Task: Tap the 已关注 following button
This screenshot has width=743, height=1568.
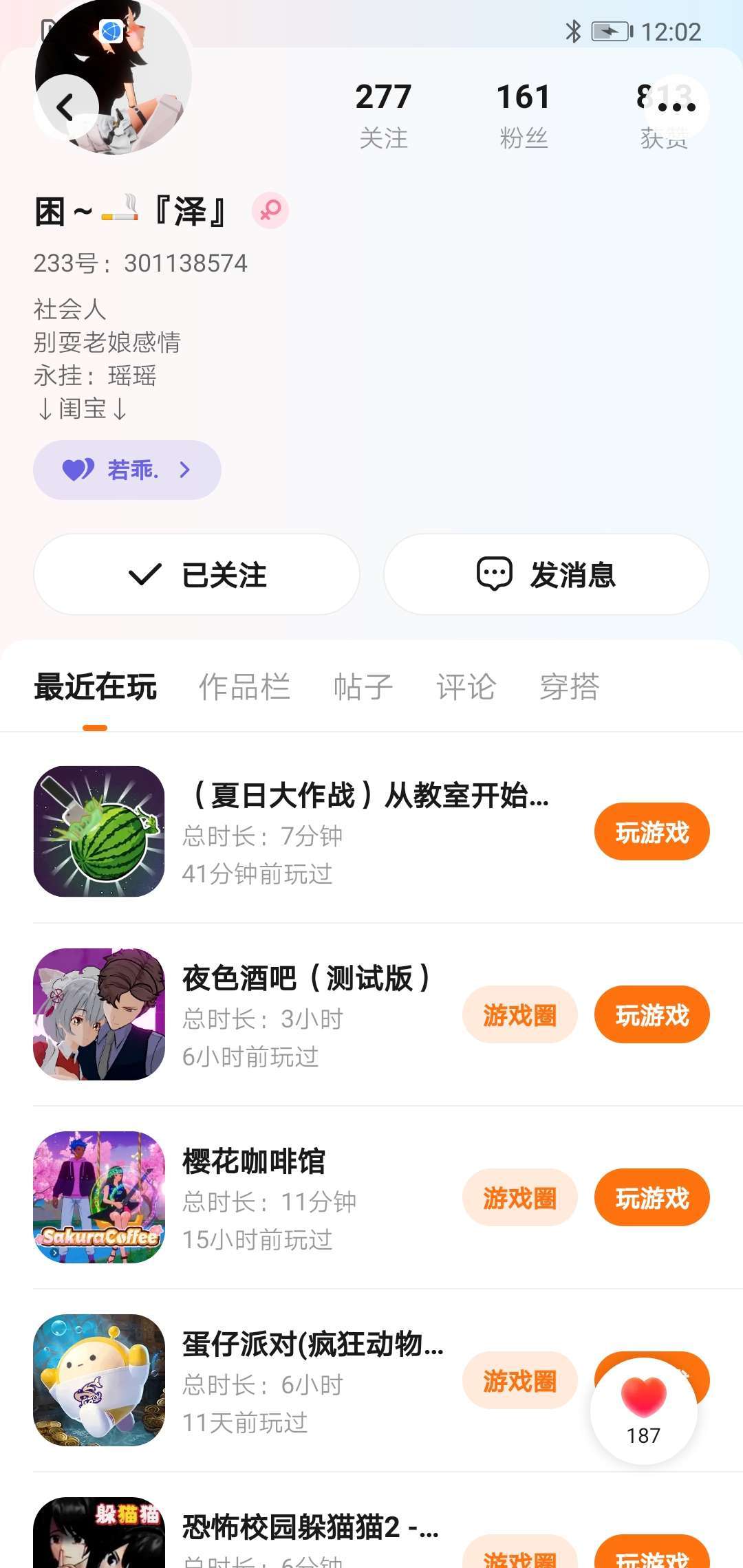Action: (x=197, y=574)
